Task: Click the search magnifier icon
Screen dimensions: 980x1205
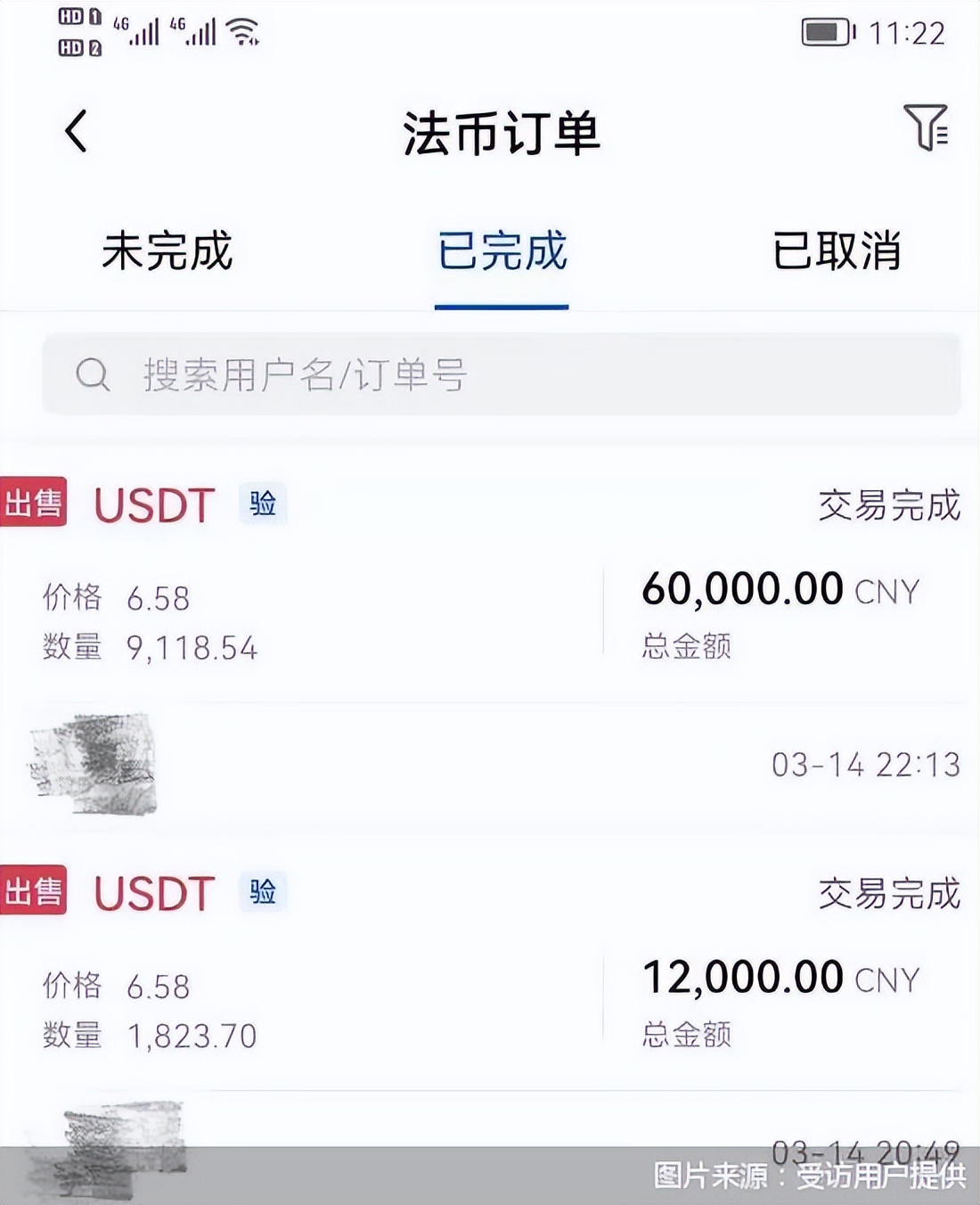Action: 93,374
